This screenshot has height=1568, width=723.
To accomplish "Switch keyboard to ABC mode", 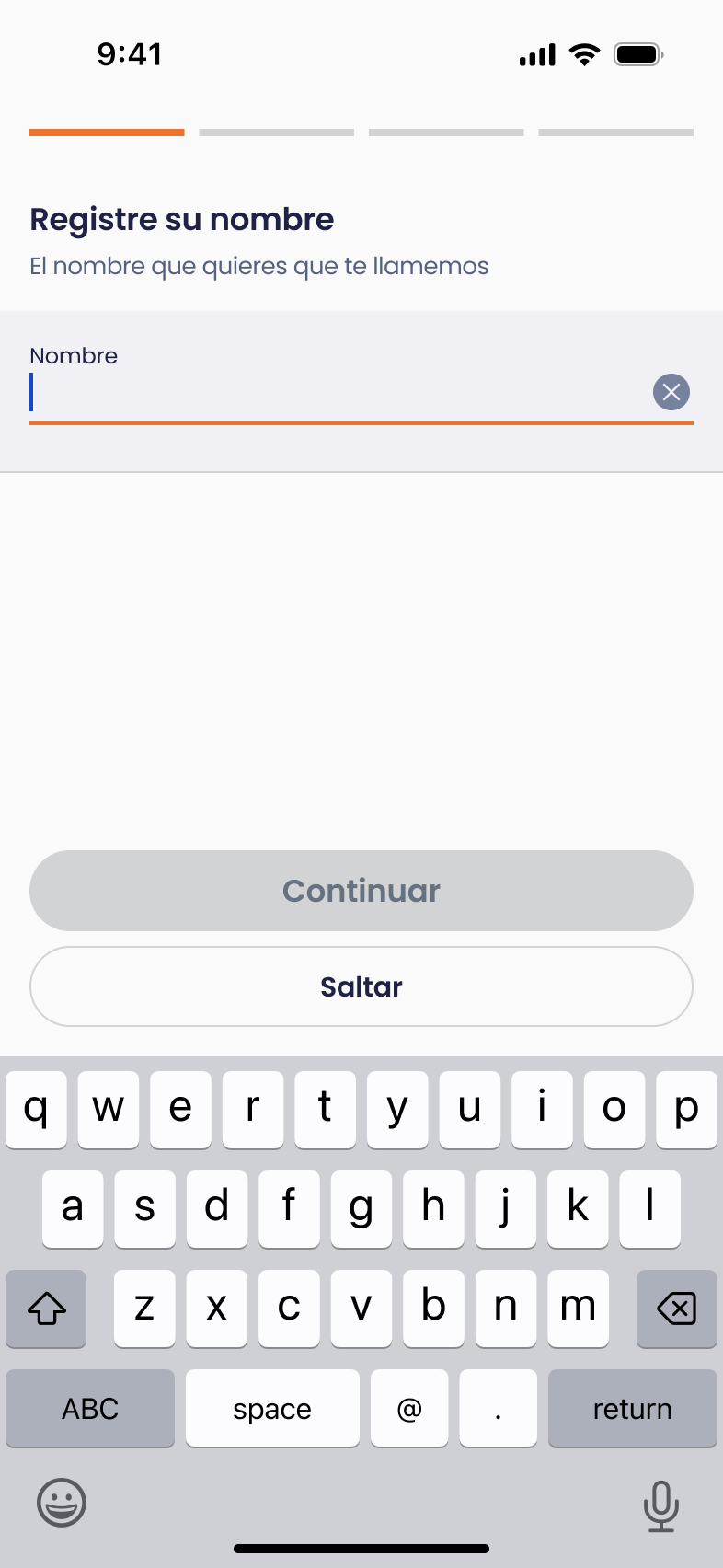I will pos(90,1408).
